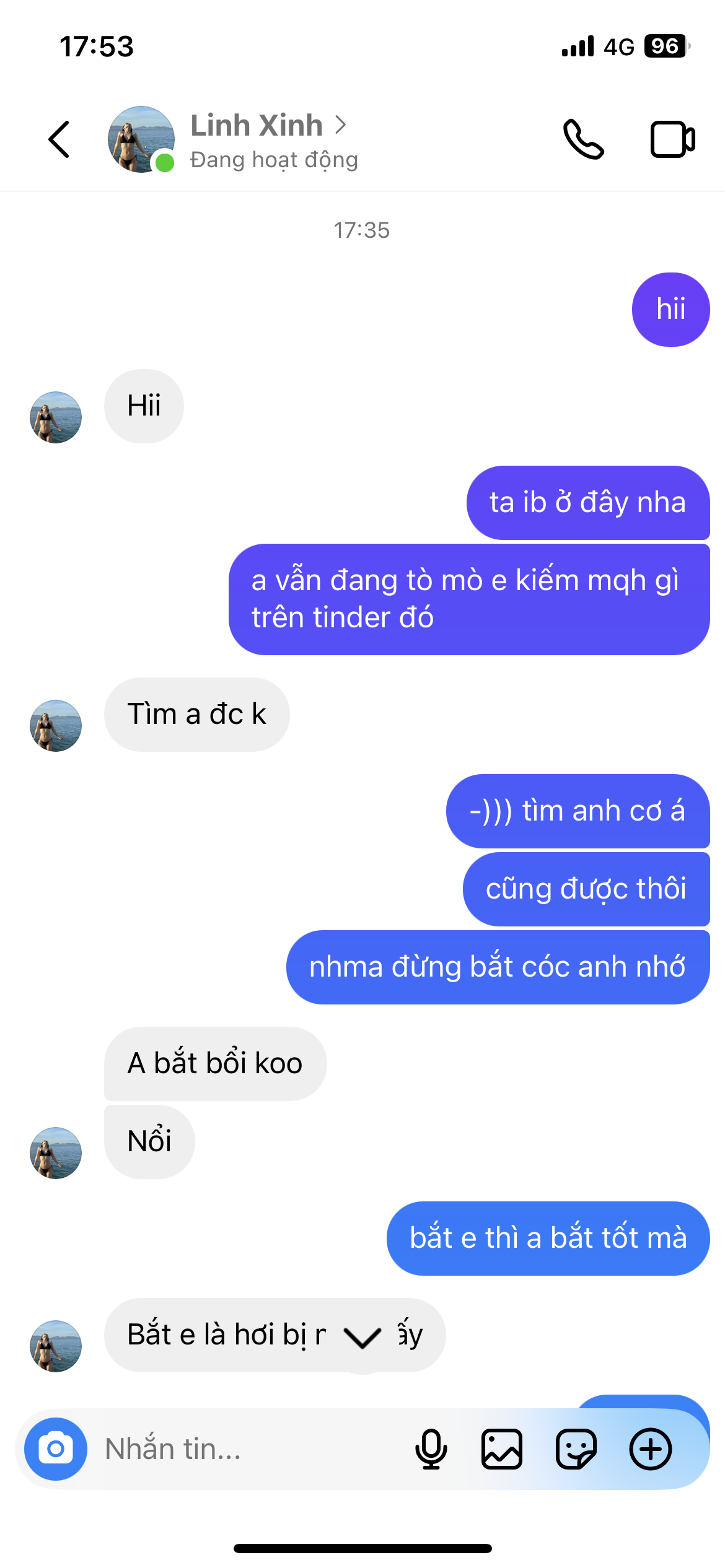The image size is (725, 1568).
Task: Open the sticker picker
Action: (576, 1449)
